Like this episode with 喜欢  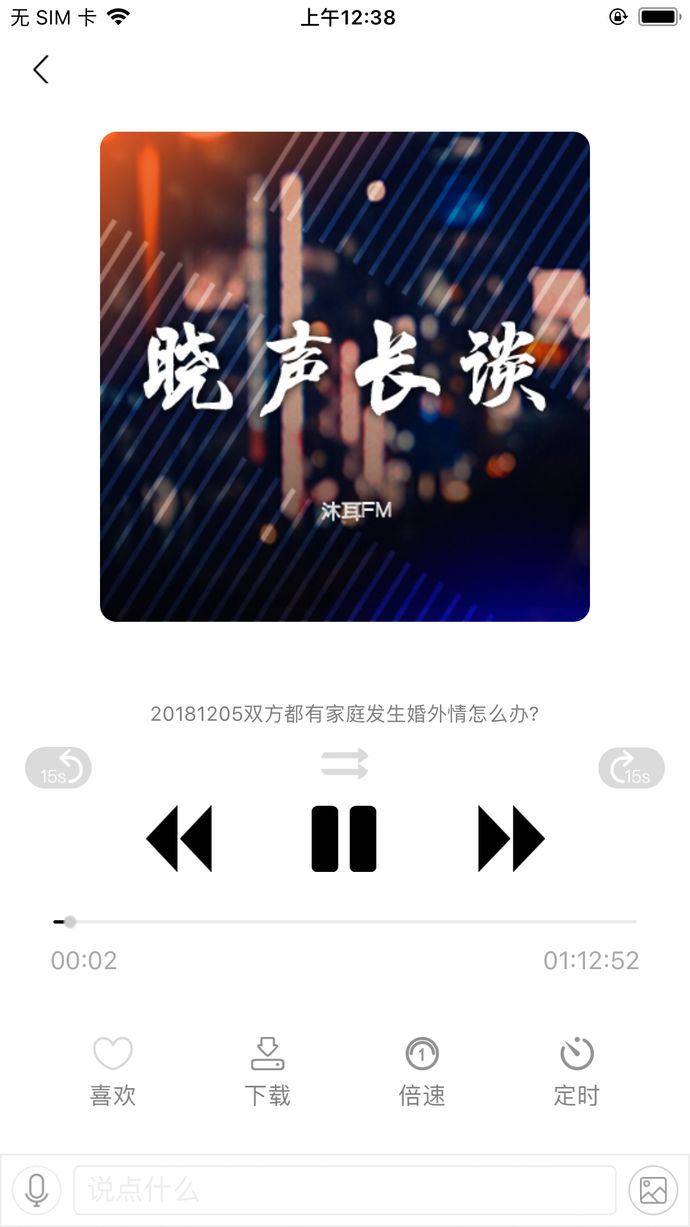113,1071
